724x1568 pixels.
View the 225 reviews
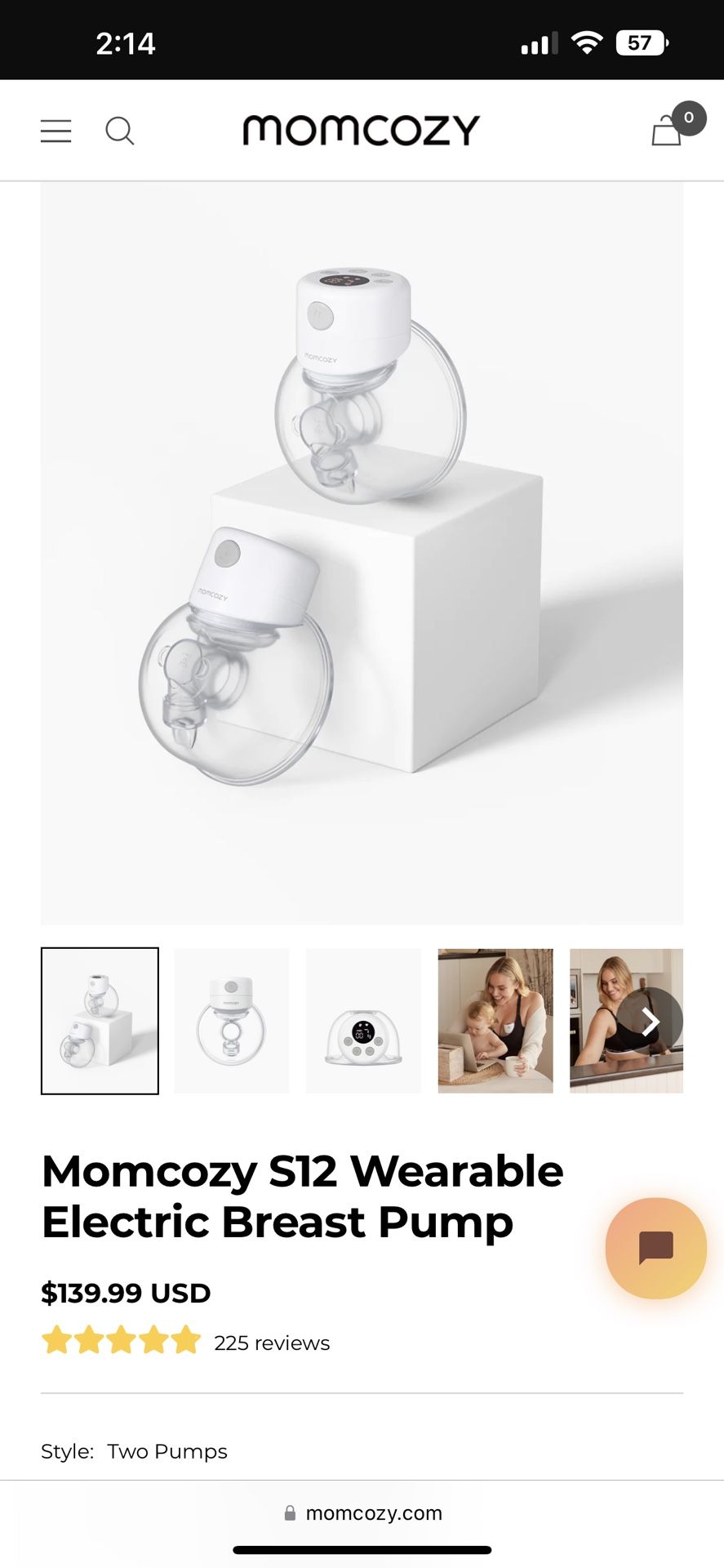(272, 1343)
